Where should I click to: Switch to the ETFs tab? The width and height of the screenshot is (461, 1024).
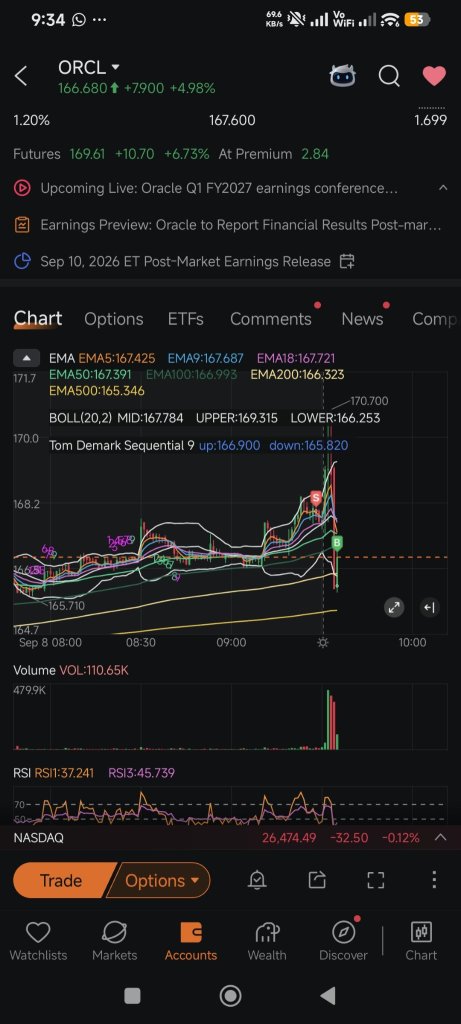tap(185, 319)
